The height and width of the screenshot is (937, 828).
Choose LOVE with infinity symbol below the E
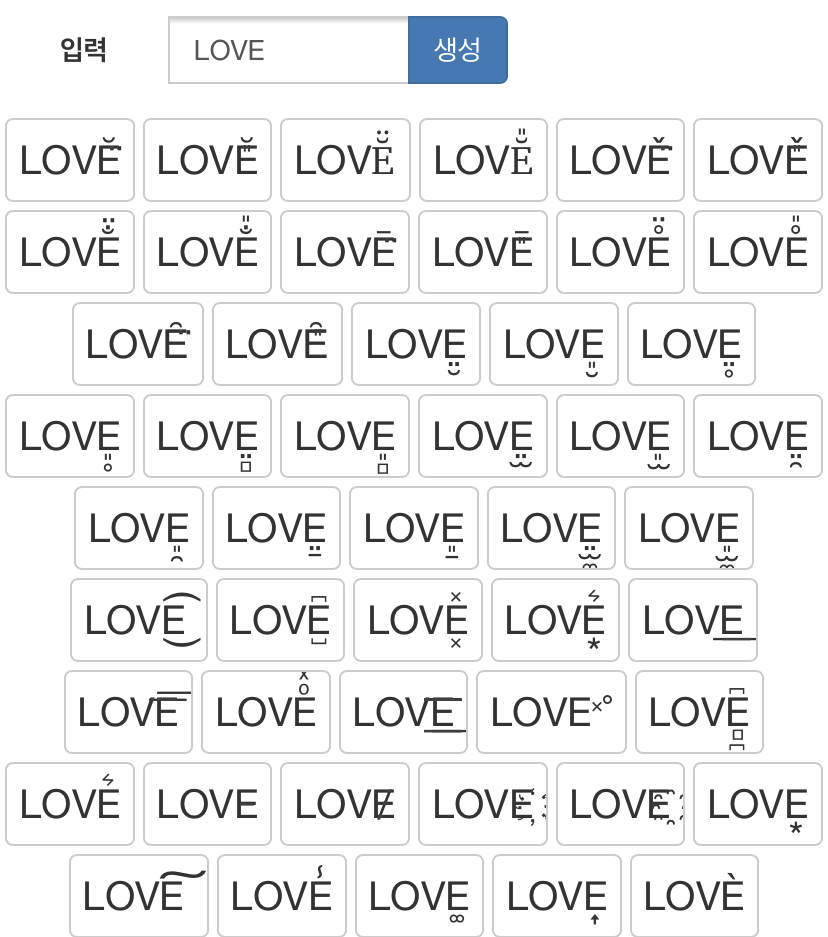point(419,896)
